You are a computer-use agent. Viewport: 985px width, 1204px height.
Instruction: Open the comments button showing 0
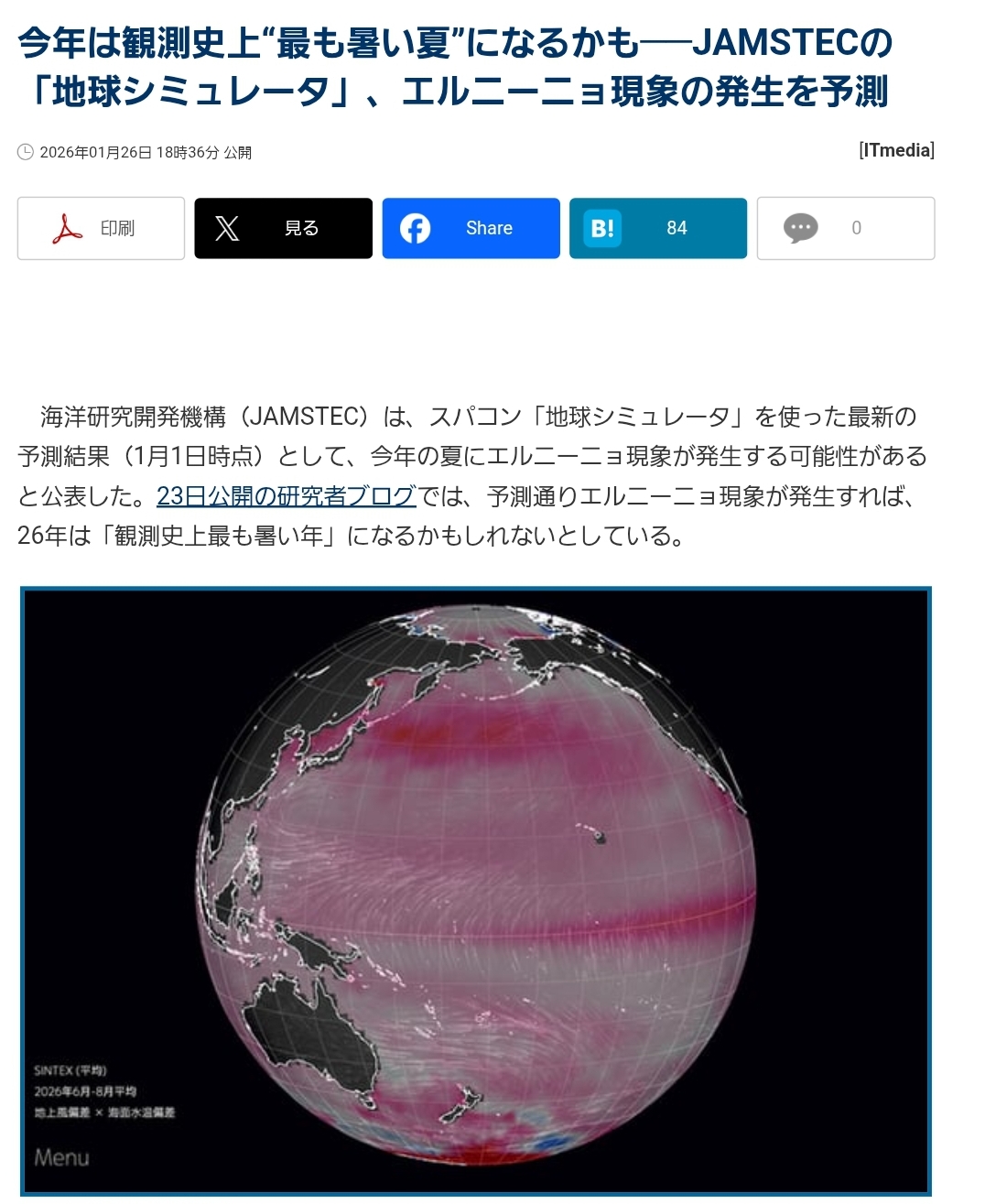pyautogui.click(x=845, y=228)
